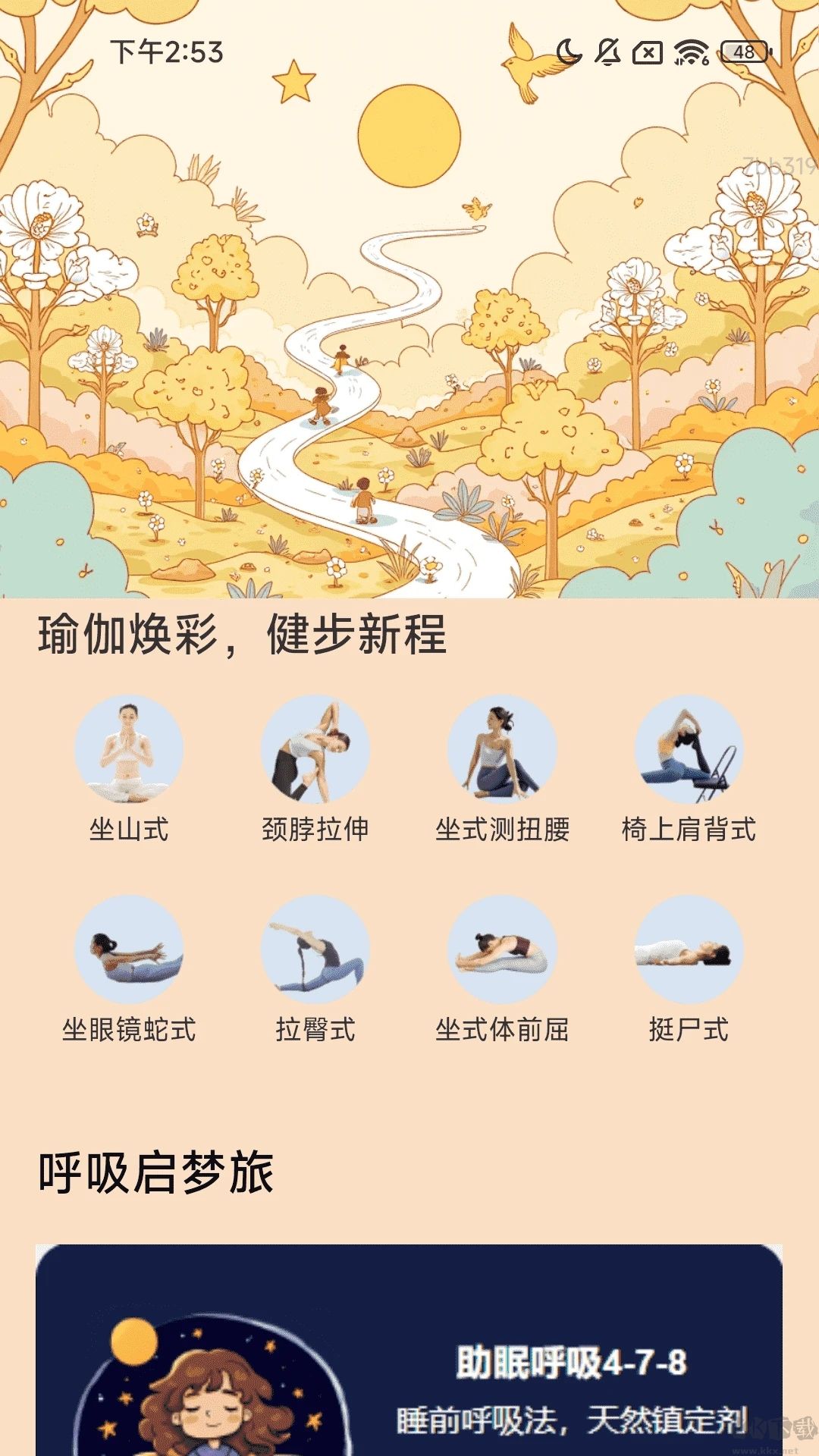Click the battery level indicator showing 48
The width and height of the screenshot is (819, 1456).
[744, 53]
